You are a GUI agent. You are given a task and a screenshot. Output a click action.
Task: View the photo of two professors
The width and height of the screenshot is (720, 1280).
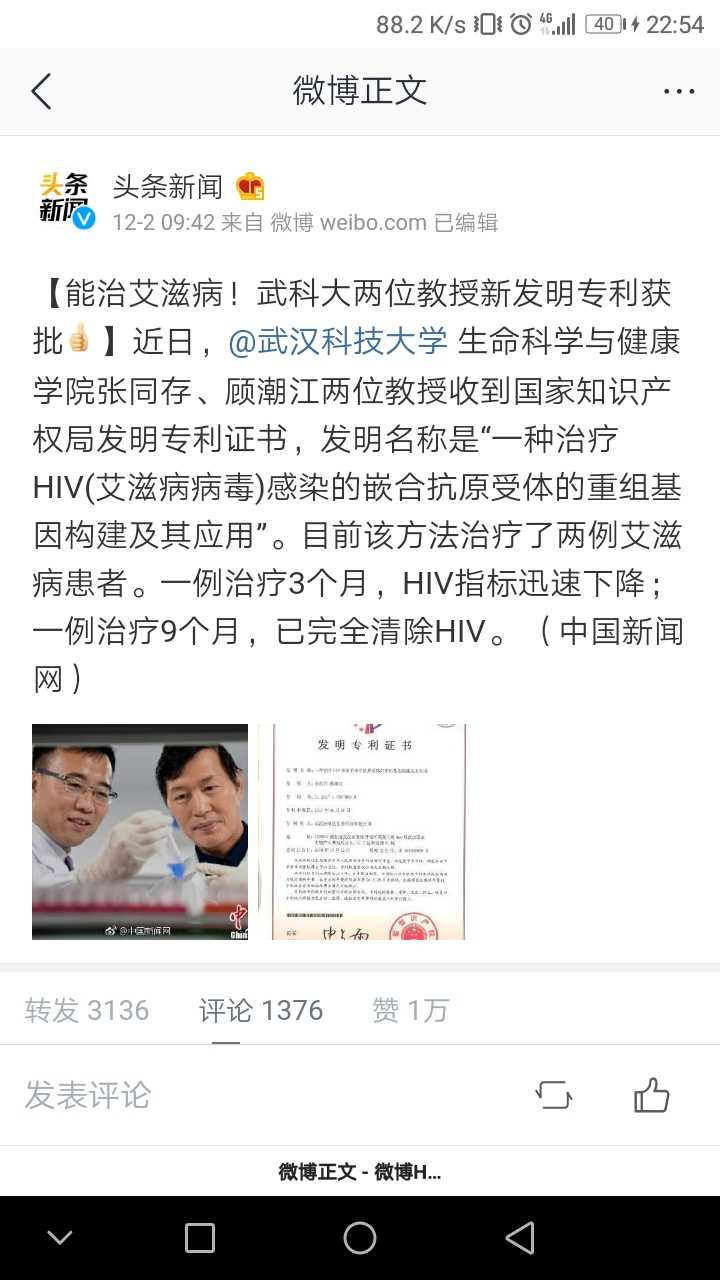(140, 832)
